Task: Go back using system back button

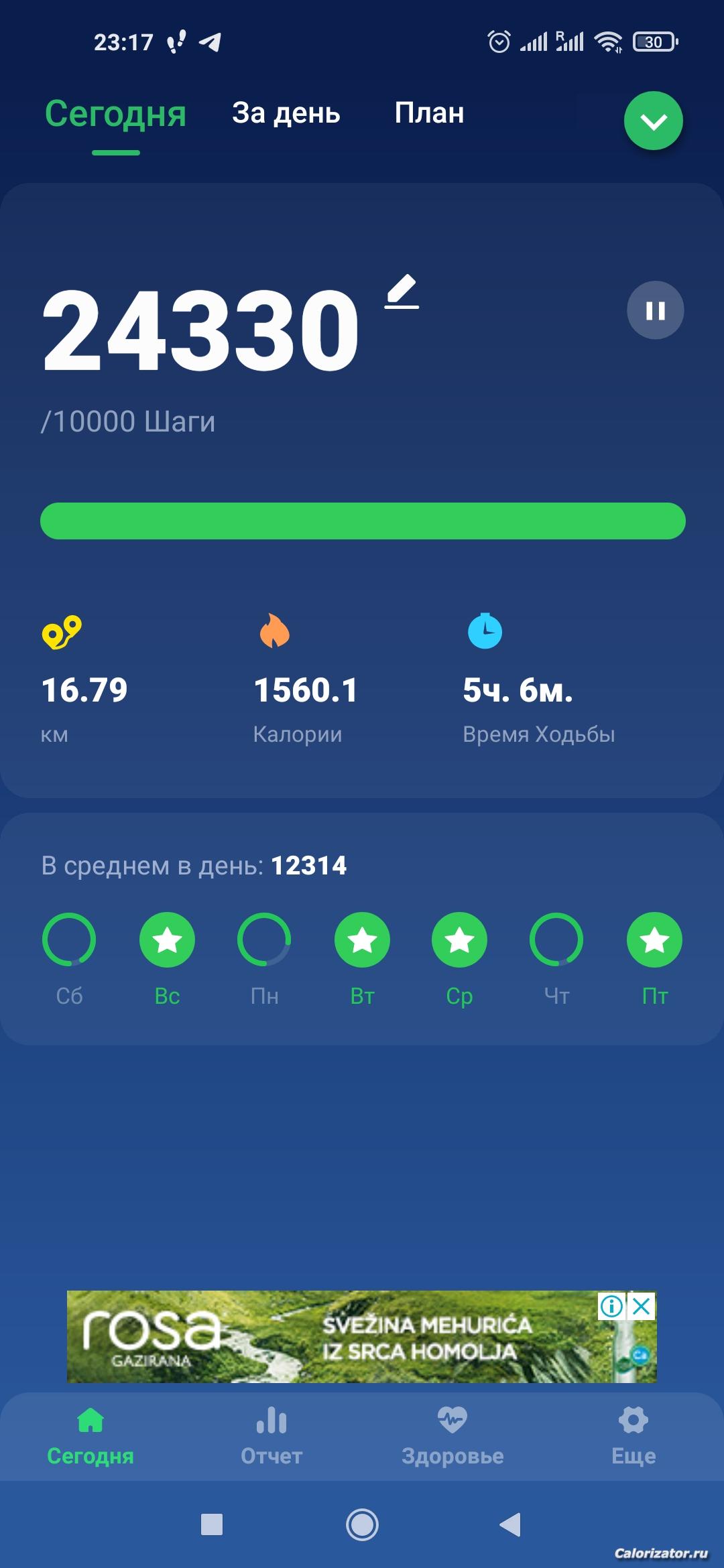Action: pyautogui.click(x=510, y=1524)
